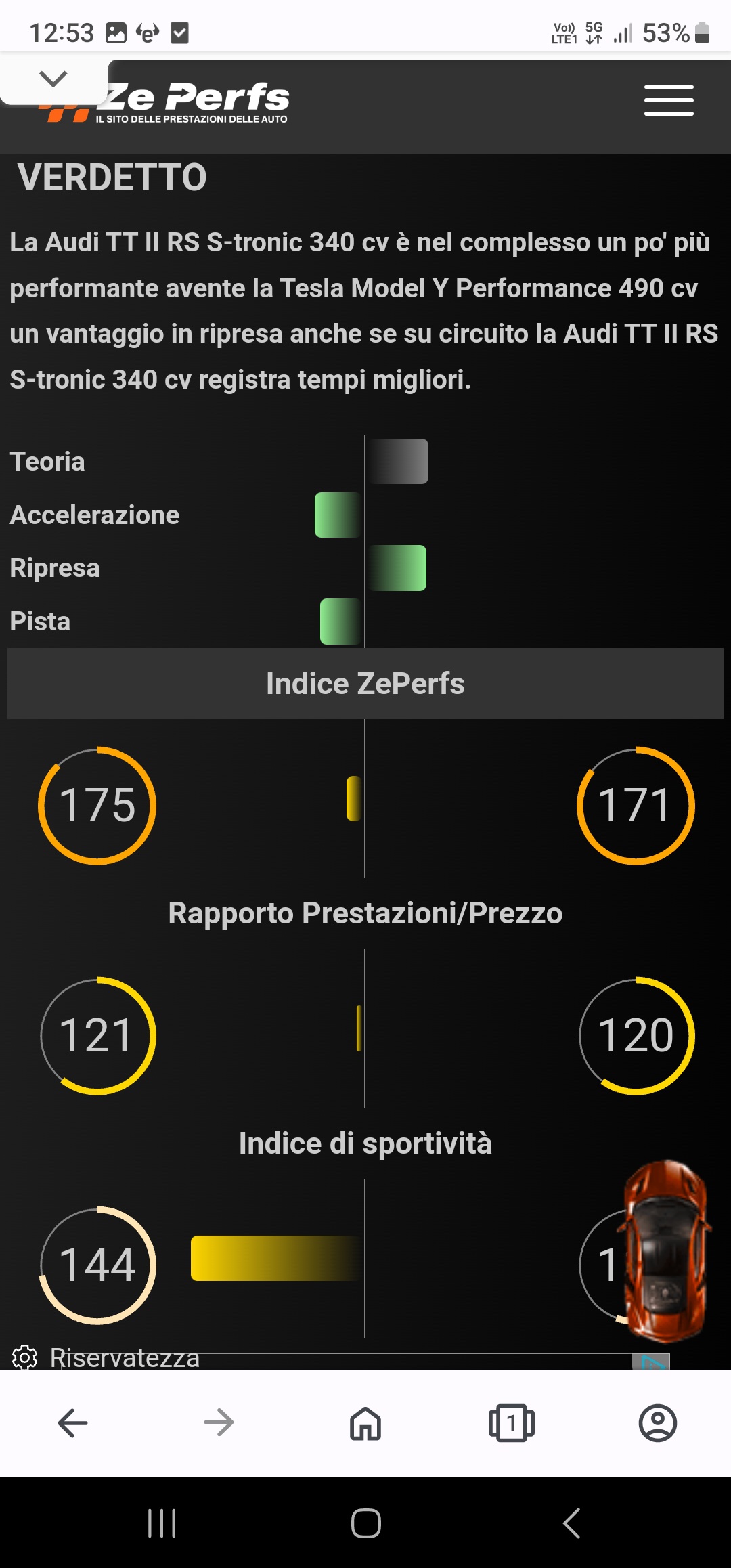This screenshot has width=731, height=1568.
Task: Open Riservatezza privacy settings
Action: click(x=106, y=1357)
